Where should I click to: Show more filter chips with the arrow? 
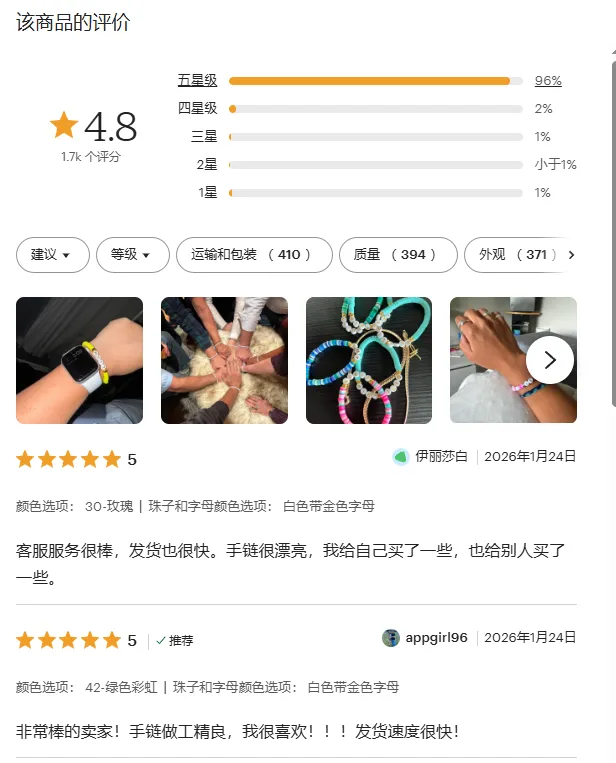tap(571, 255)
